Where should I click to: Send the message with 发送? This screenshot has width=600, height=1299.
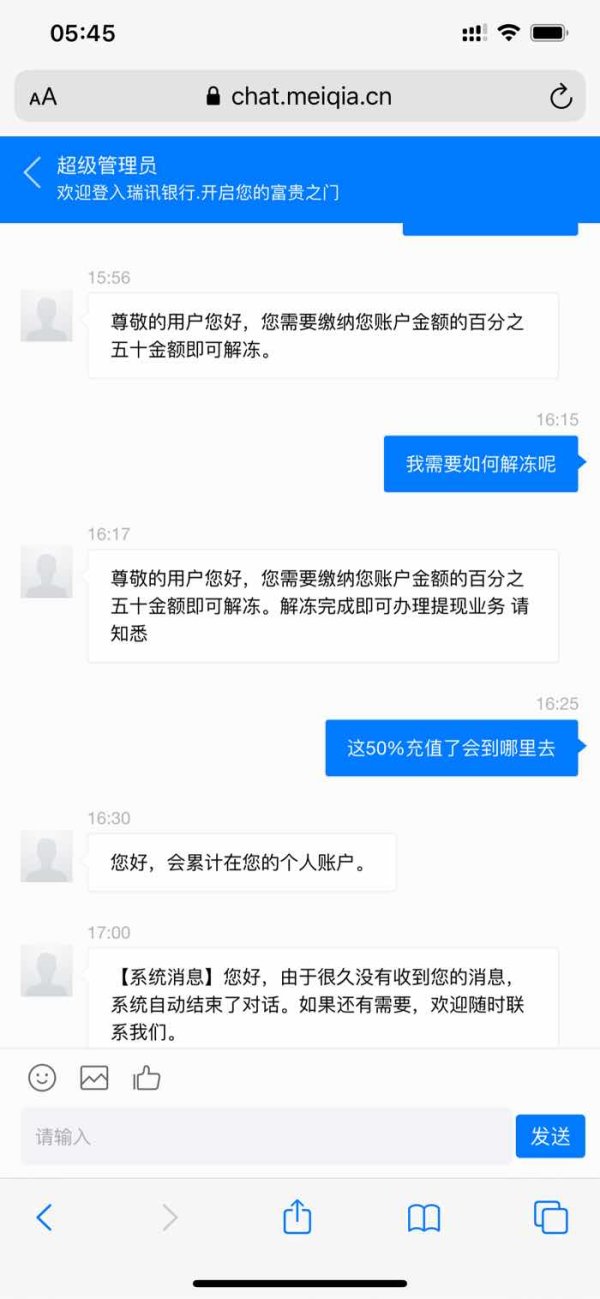pos(550,1136)
